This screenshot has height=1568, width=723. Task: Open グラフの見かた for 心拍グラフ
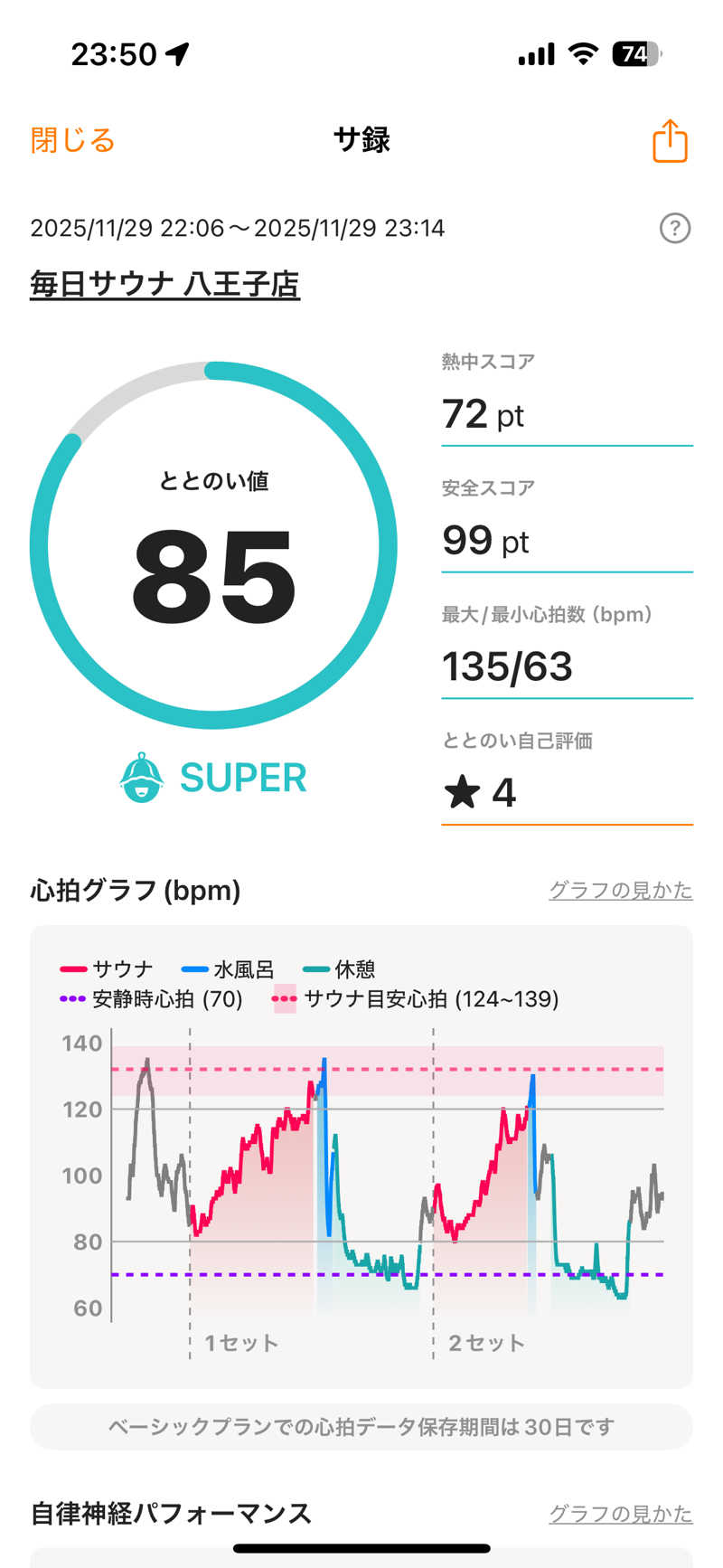620,891
